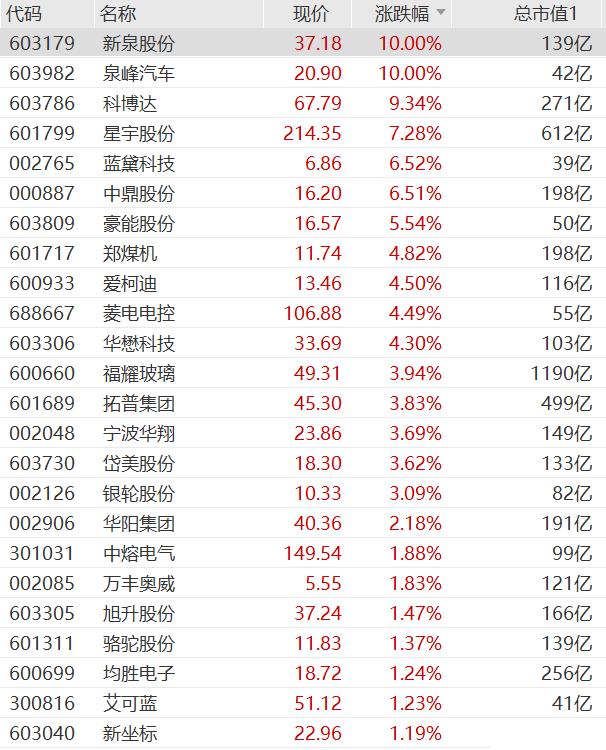Viewport: 606px width, 750px height.
Task: Select 中鼎股份 in the list
Action: pyautogui.click(x=138, y=193)
